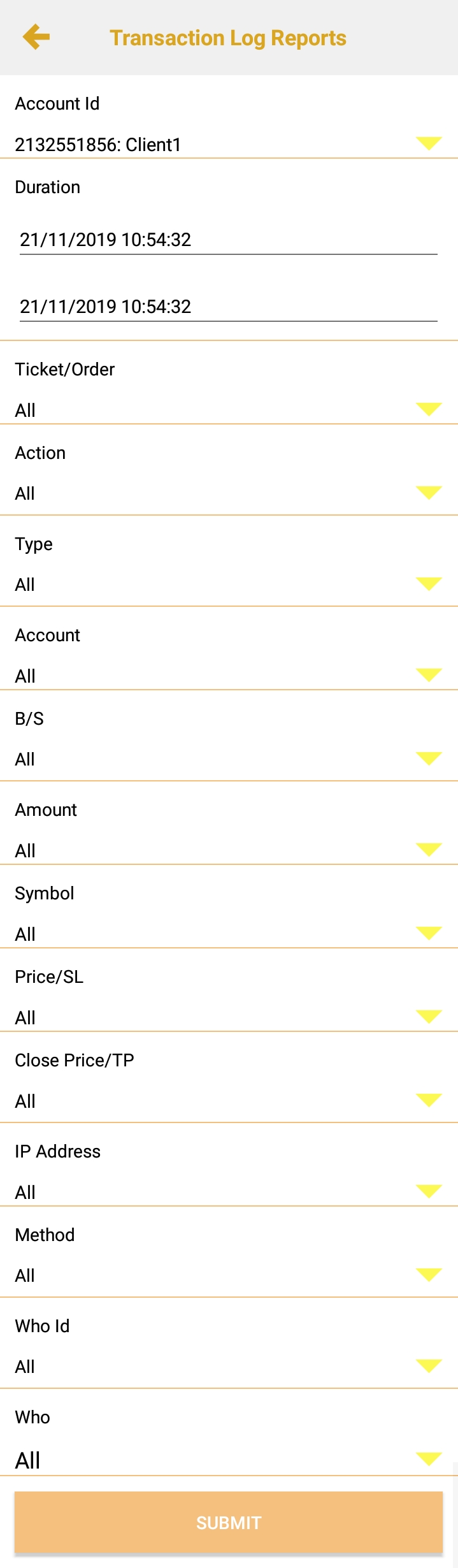This screenshot has height=1568, width=458.
Task: Open the Symbol dropdown
Action: tap(228, 934)
